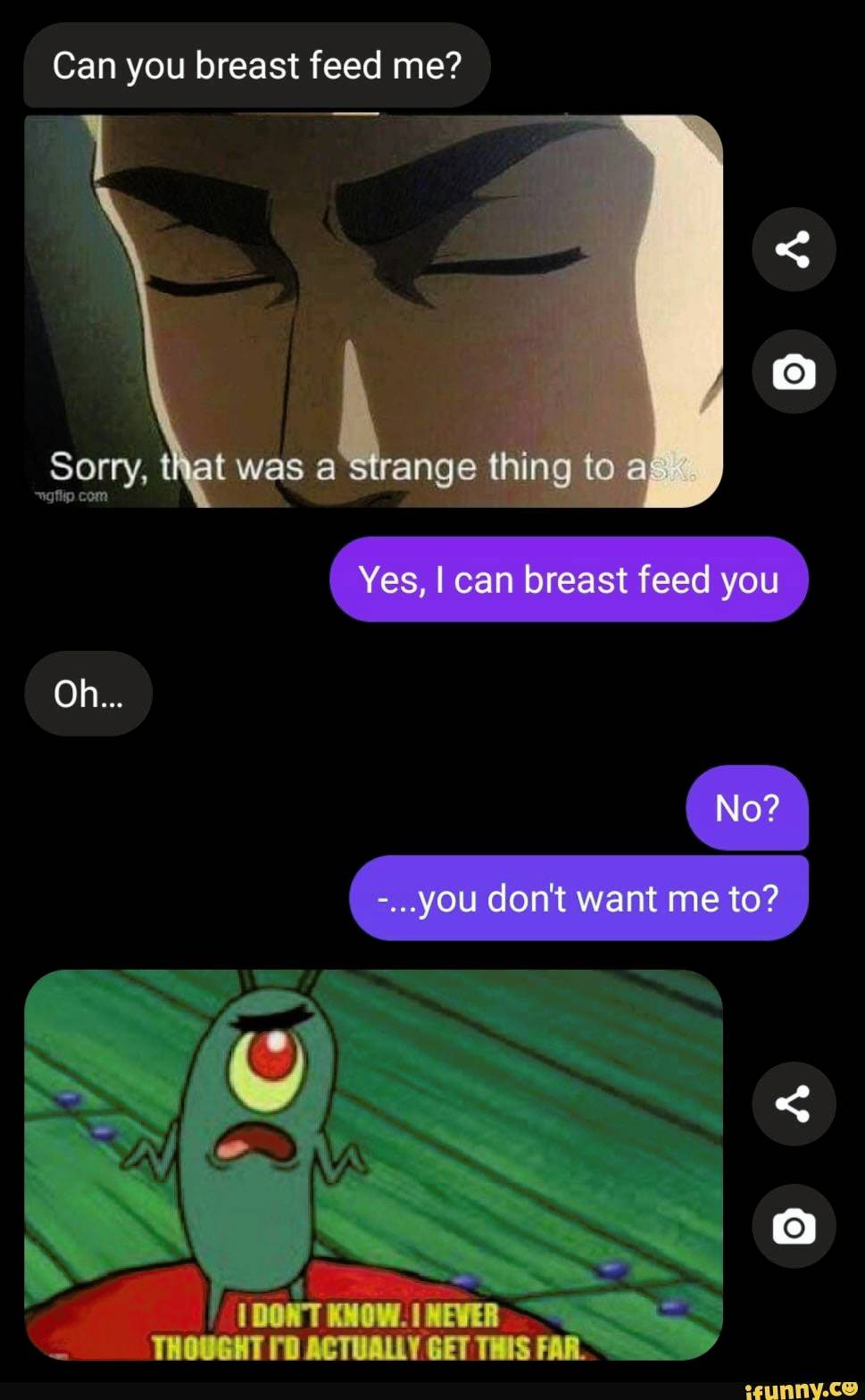
Task: Tap camera icon beside the Plankton meme
Action: point(793,1226)
